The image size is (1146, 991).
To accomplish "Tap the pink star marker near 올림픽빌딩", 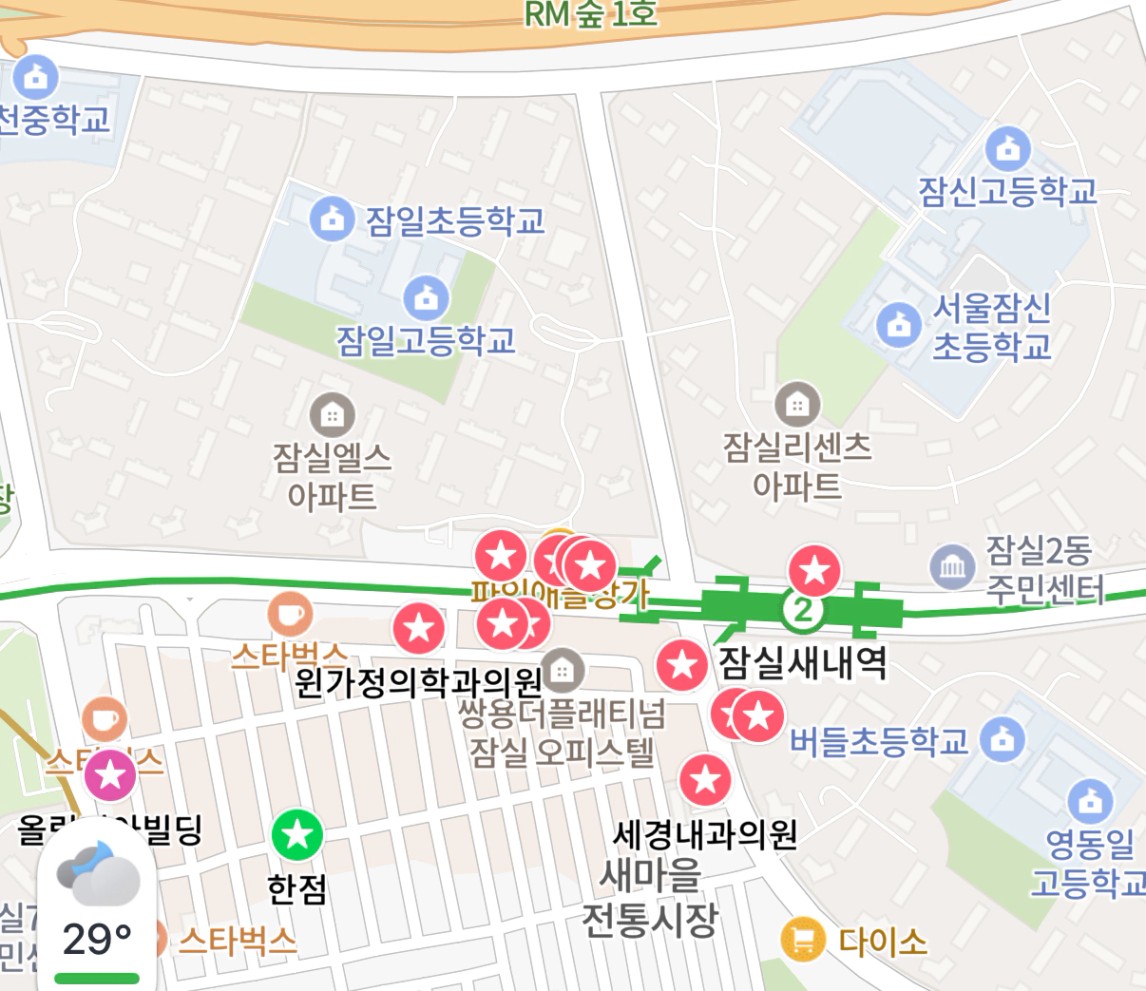I will (x=111, y=775).
